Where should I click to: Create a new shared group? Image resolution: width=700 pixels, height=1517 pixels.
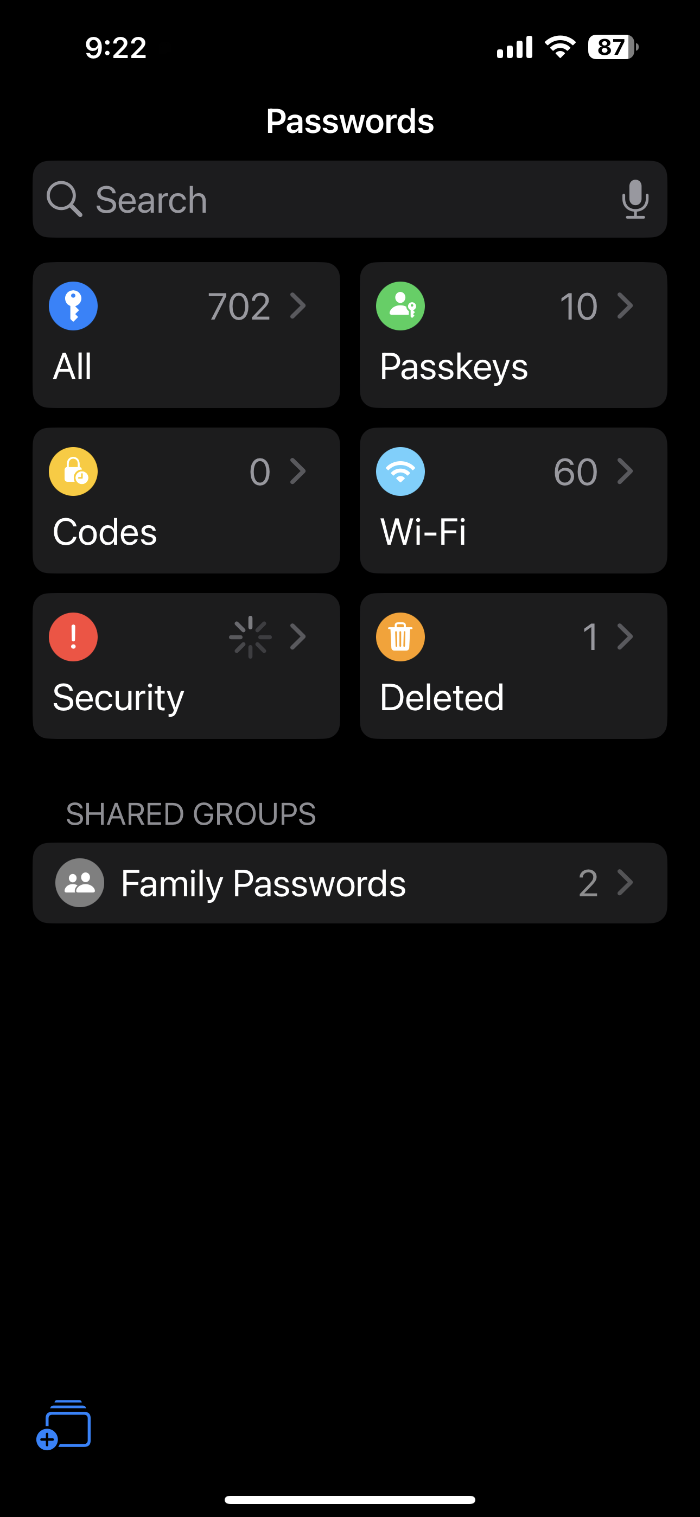pyautogui.click(x=64, y=1425)
